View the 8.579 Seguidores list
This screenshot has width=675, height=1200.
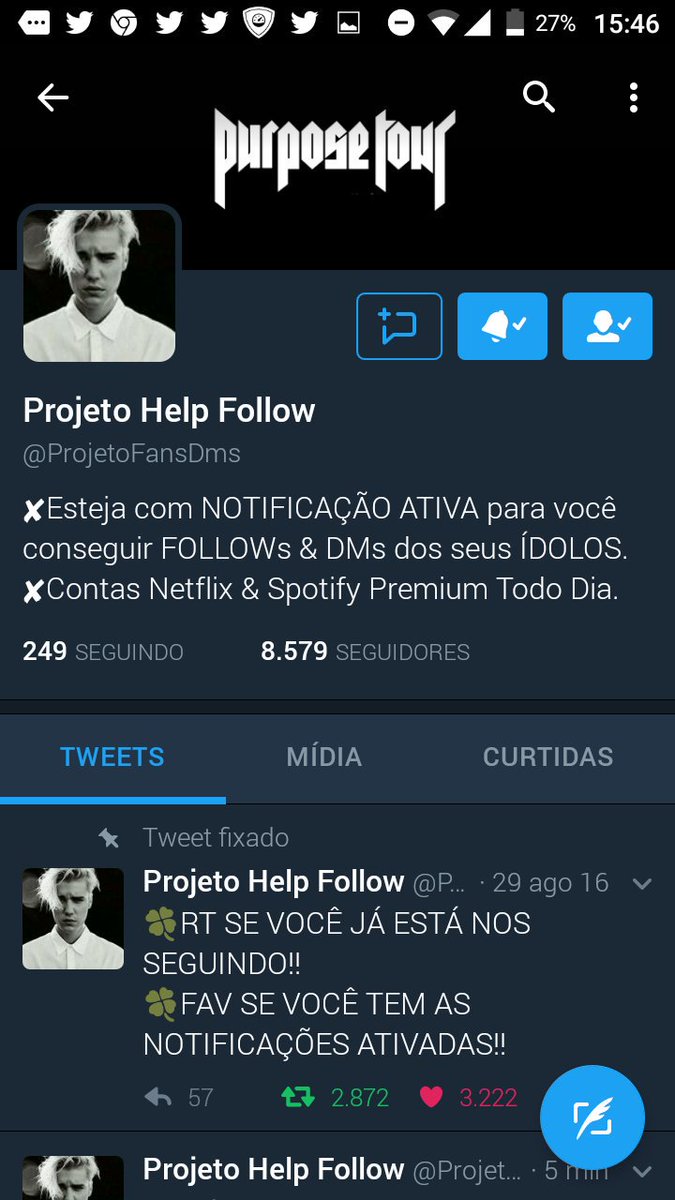365,652
